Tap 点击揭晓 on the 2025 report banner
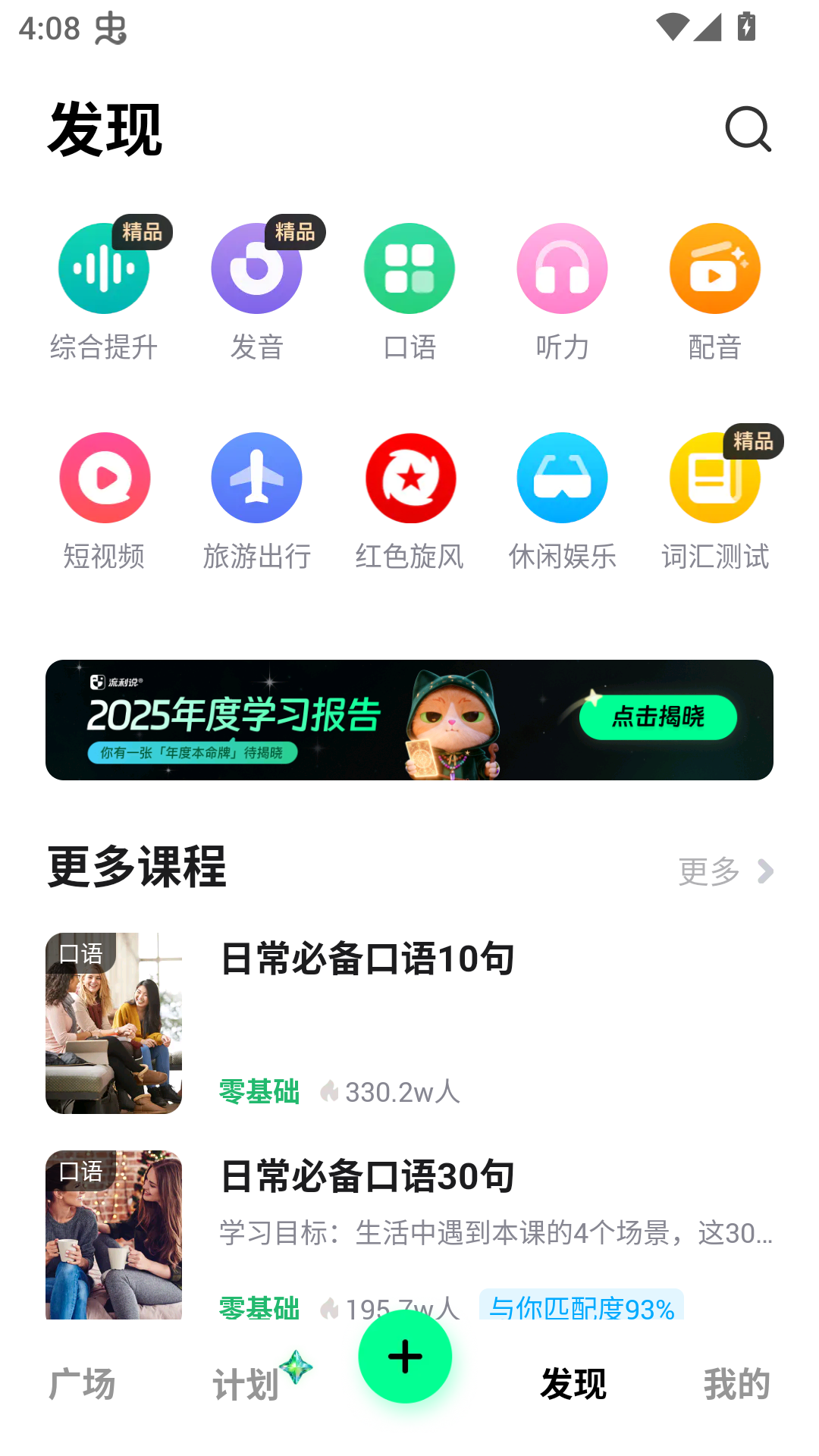 coord(658,717)
